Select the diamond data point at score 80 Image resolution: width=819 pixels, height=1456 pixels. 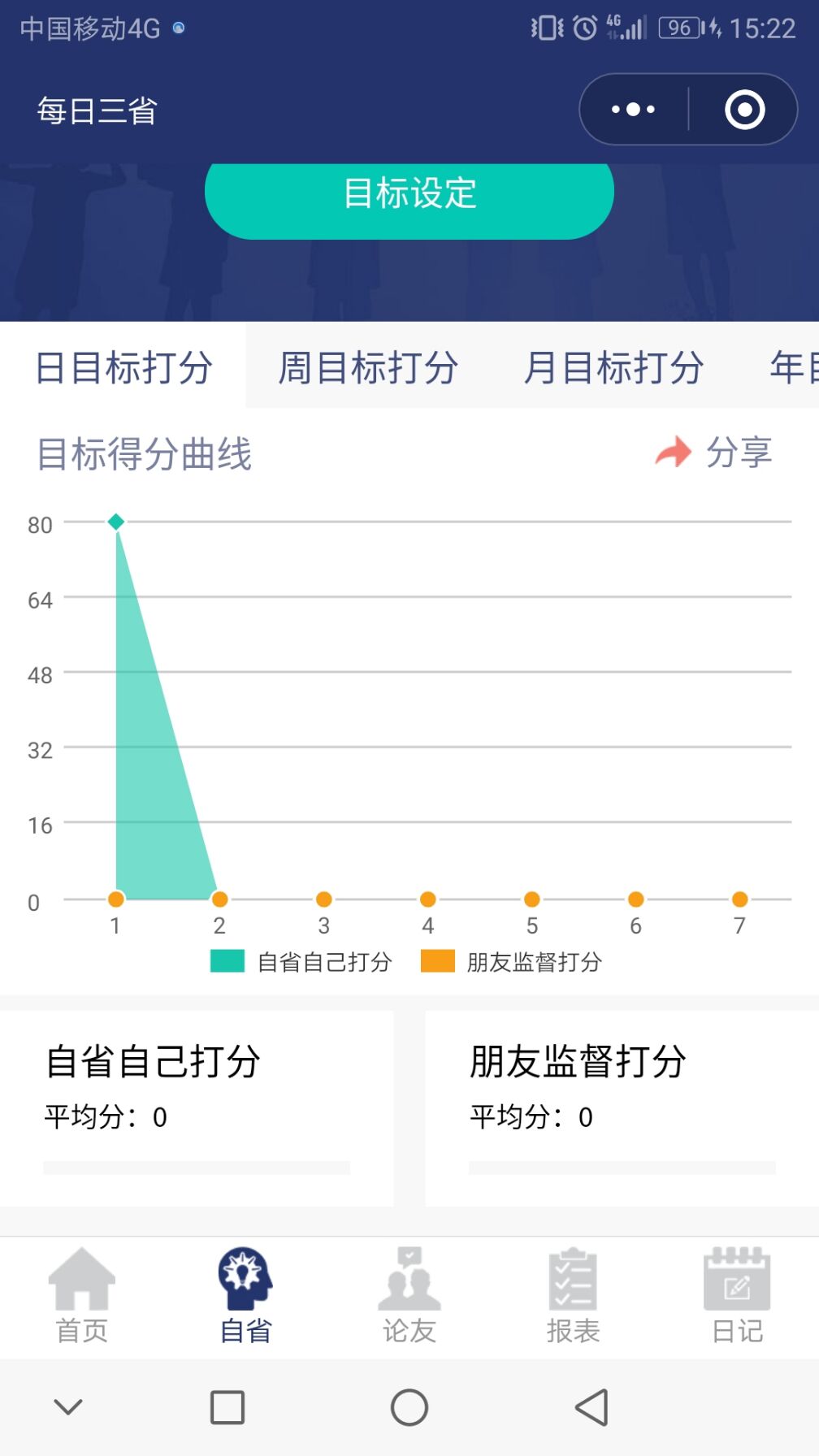pos(115,521)
